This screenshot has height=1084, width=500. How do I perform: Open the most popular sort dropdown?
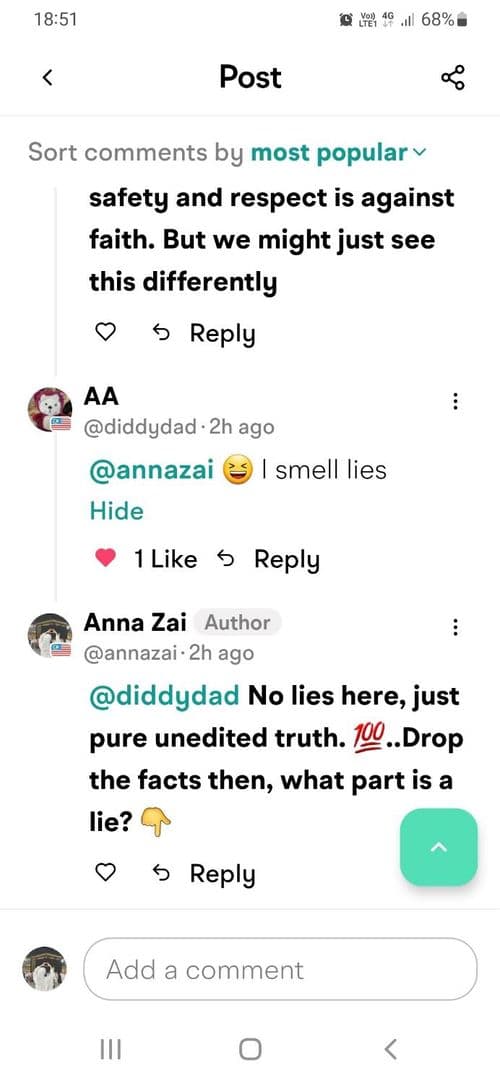(339, 152)
